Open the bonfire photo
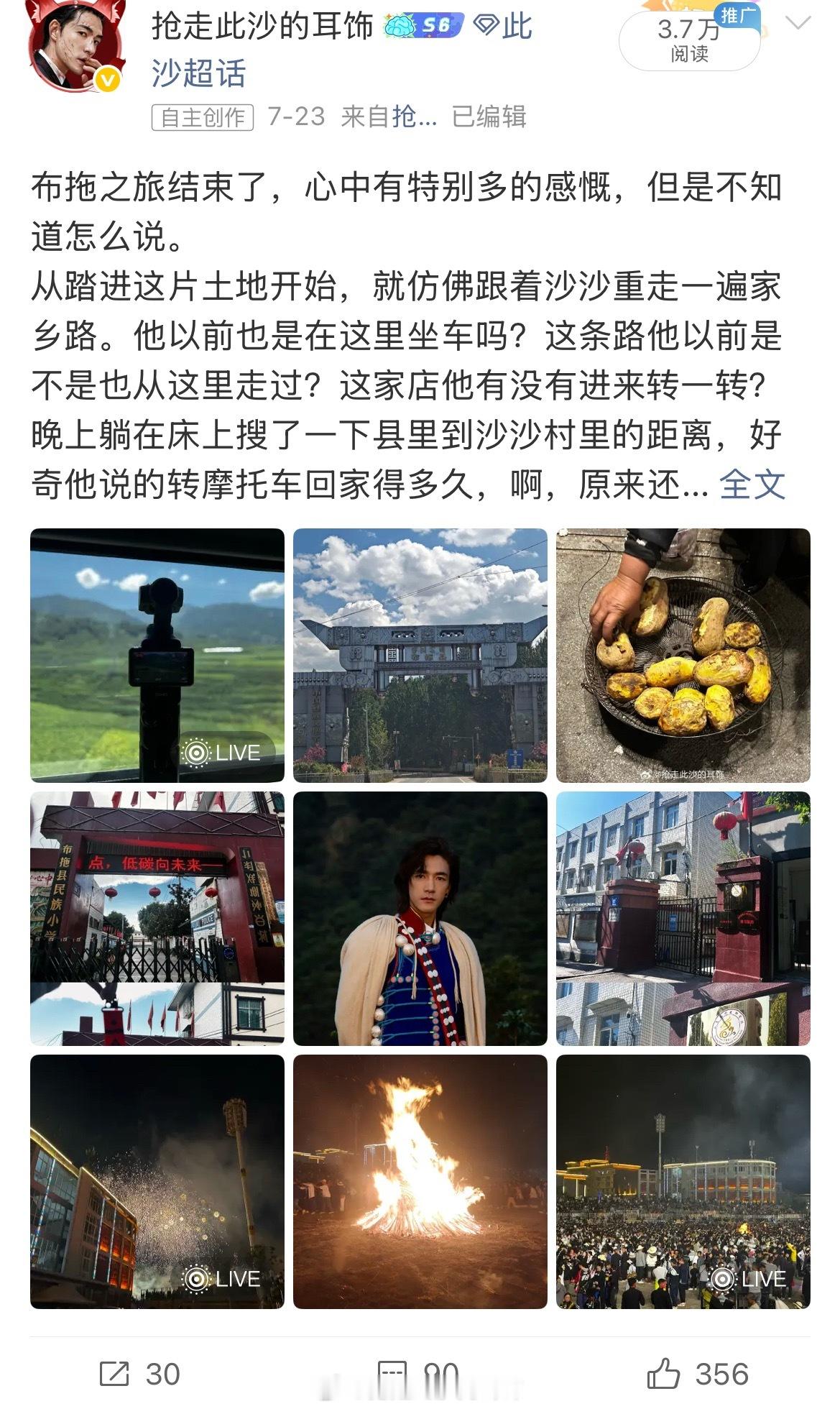The height and width of the screenshot is (1409, 840). tap(420, 1182)
